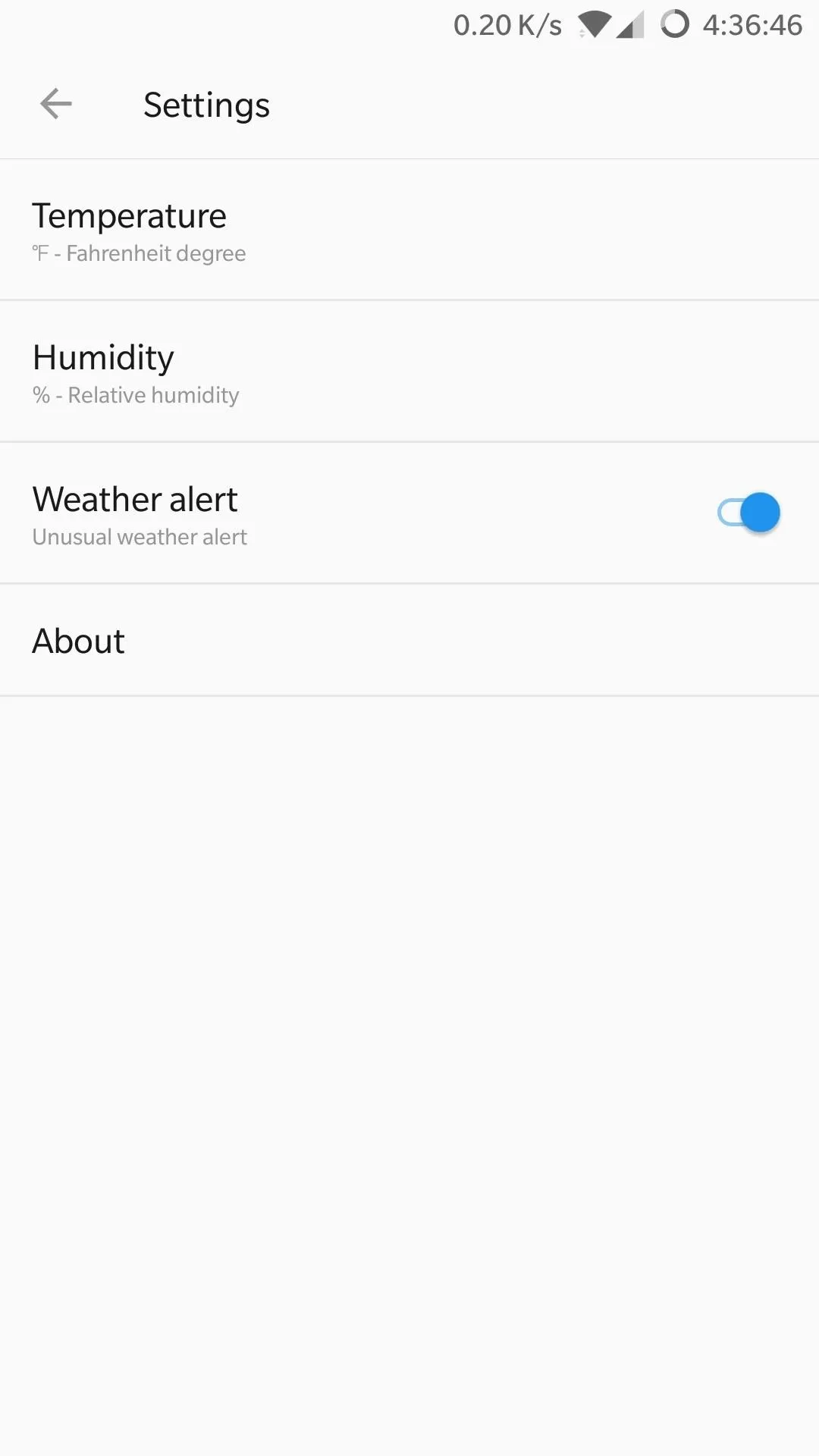Go back using the arrow icon
Viewport: 819px width, 1456px height.
[x=56, y=104]
